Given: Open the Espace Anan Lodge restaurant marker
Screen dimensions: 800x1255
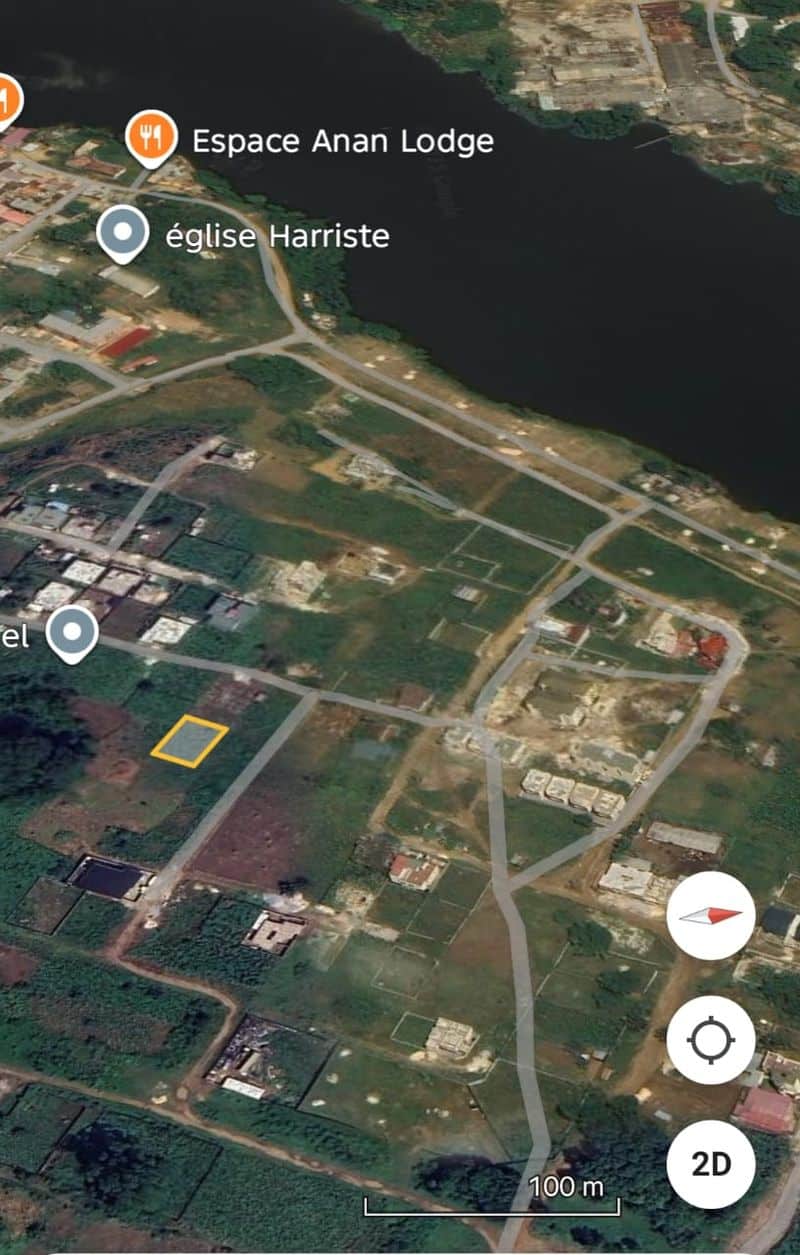Looking at the screenshot, I should tap(152, 137).
